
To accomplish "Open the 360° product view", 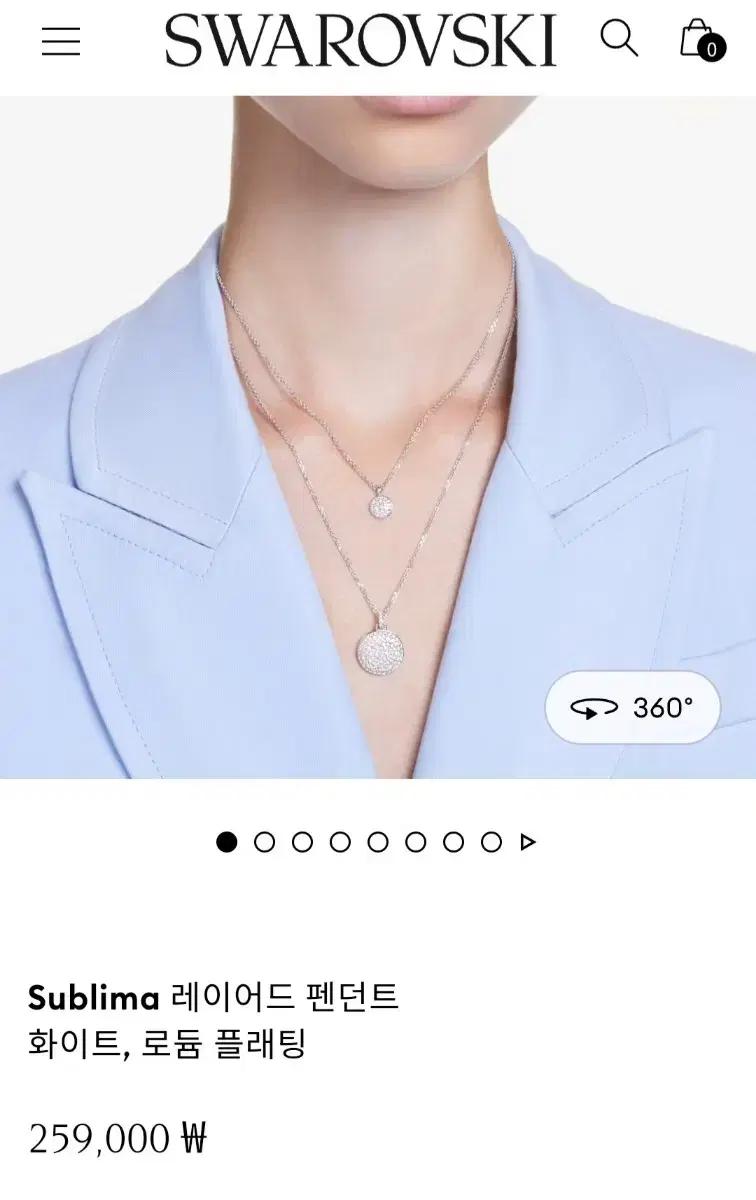I will point(633,708).
